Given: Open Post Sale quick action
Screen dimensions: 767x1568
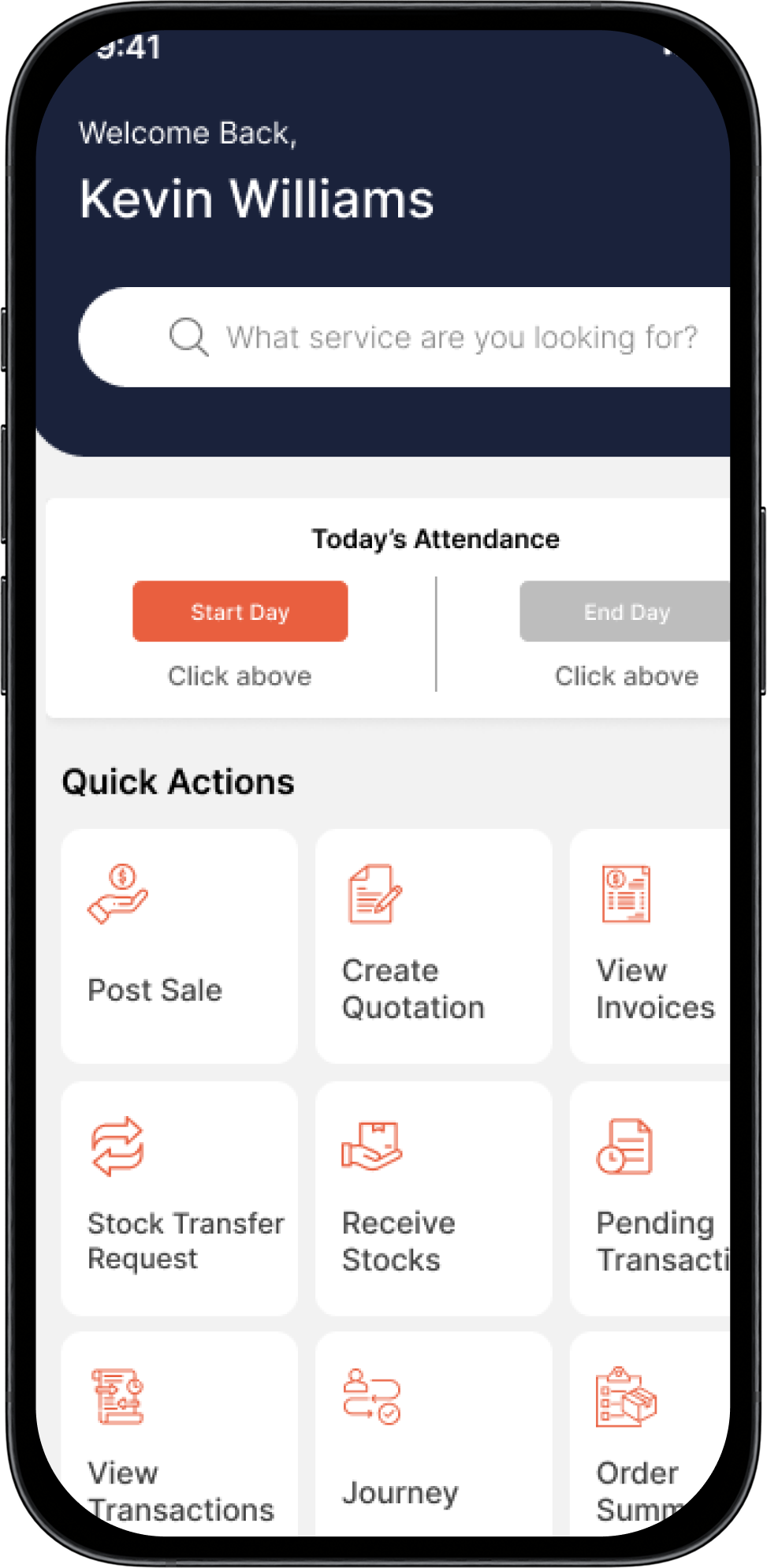Looking at the screenshot, I should [x=179, y=946].
